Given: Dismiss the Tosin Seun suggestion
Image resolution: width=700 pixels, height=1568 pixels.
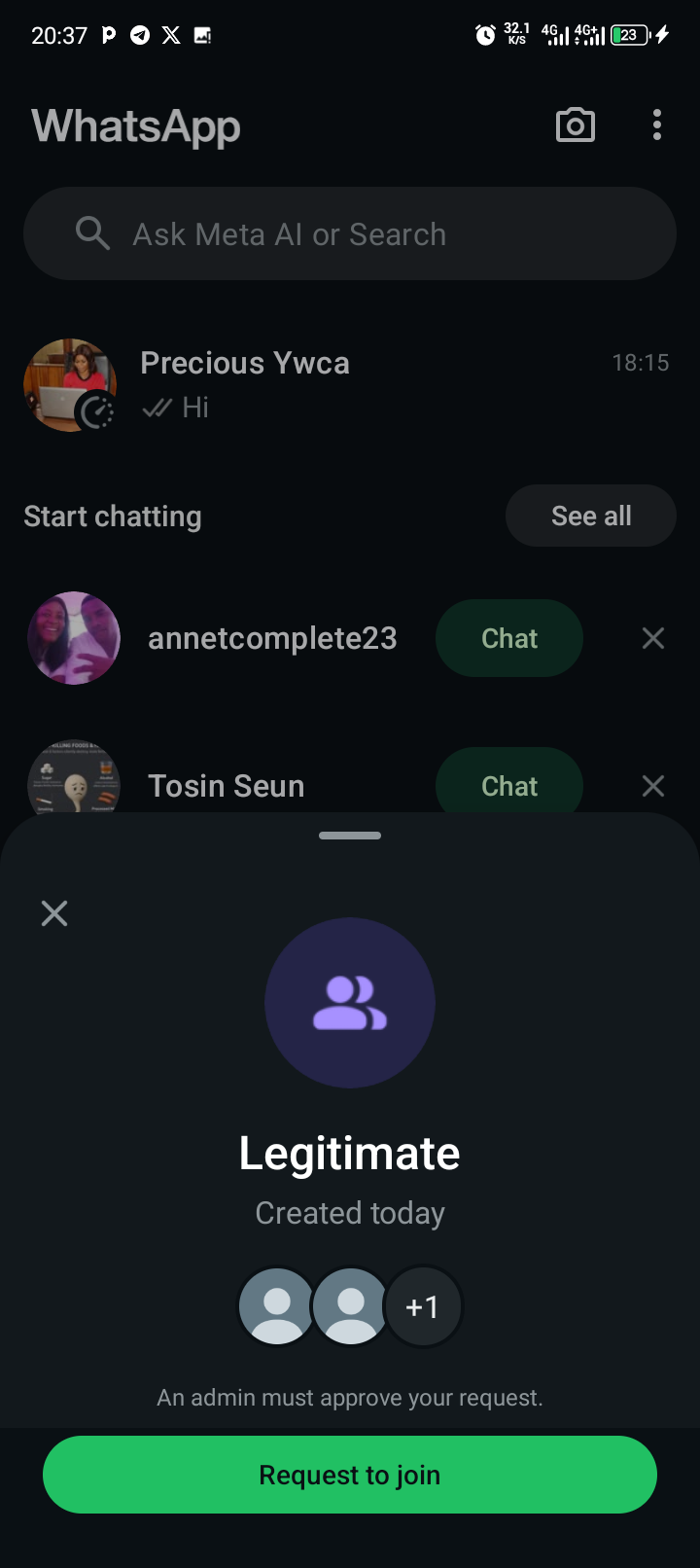Looking at the screenshot, I should click(x=653, y=786).
